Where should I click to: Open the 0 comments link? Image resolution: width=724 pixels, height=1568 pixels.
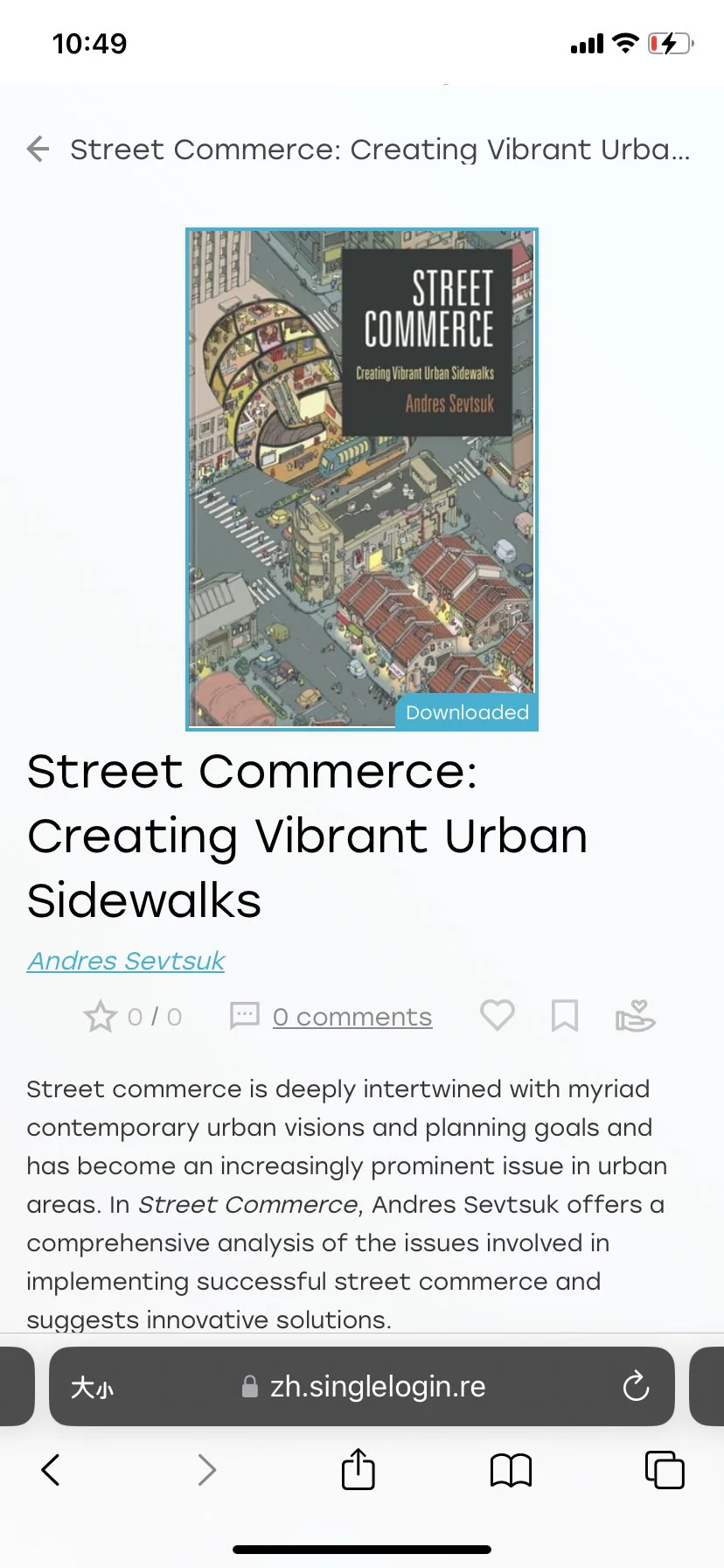coord(352,1017)
